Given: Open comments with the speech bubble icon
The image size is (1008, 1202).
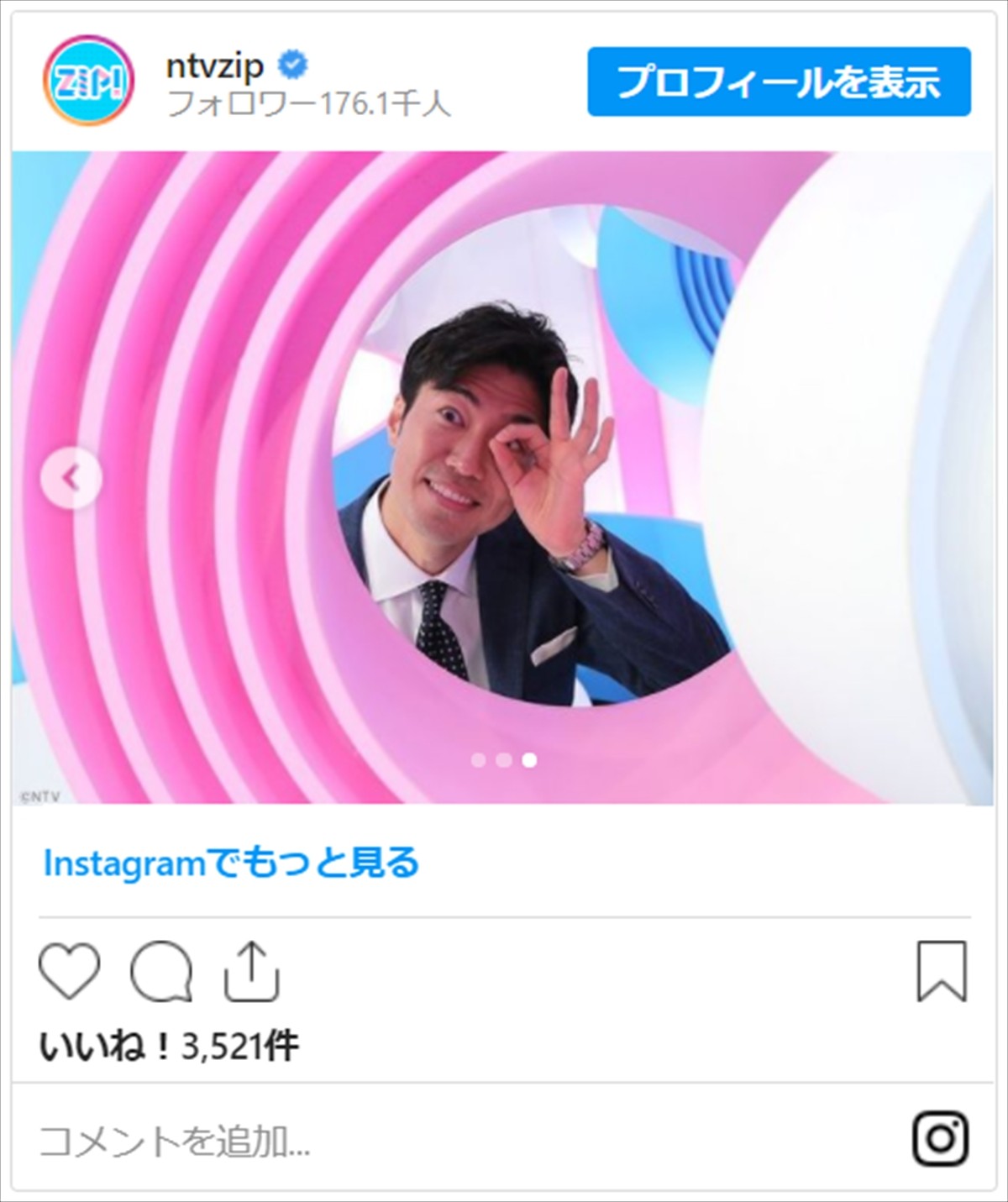Looking at the screenshot, I should [160, 972].
